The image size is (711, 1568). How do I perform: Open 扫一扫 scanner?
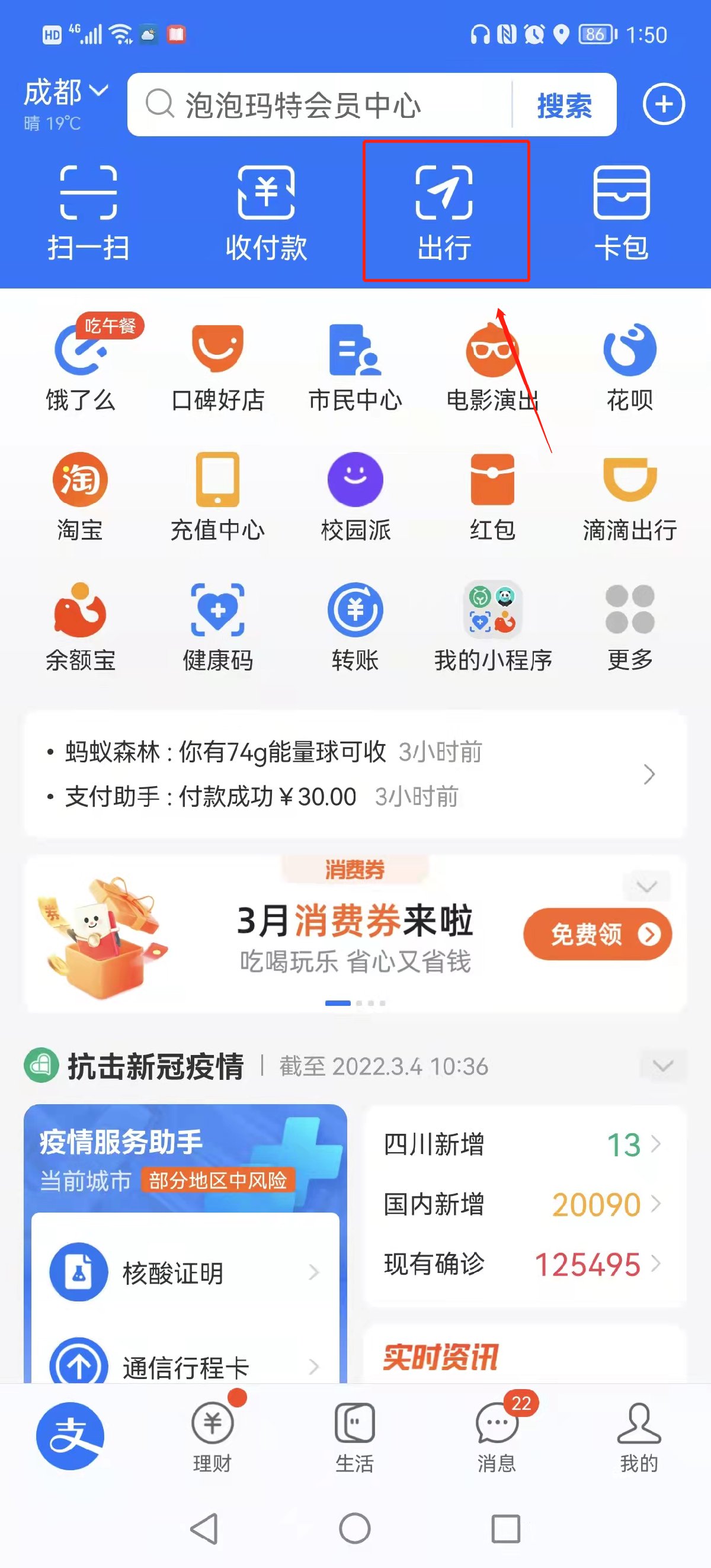(88, 211)
